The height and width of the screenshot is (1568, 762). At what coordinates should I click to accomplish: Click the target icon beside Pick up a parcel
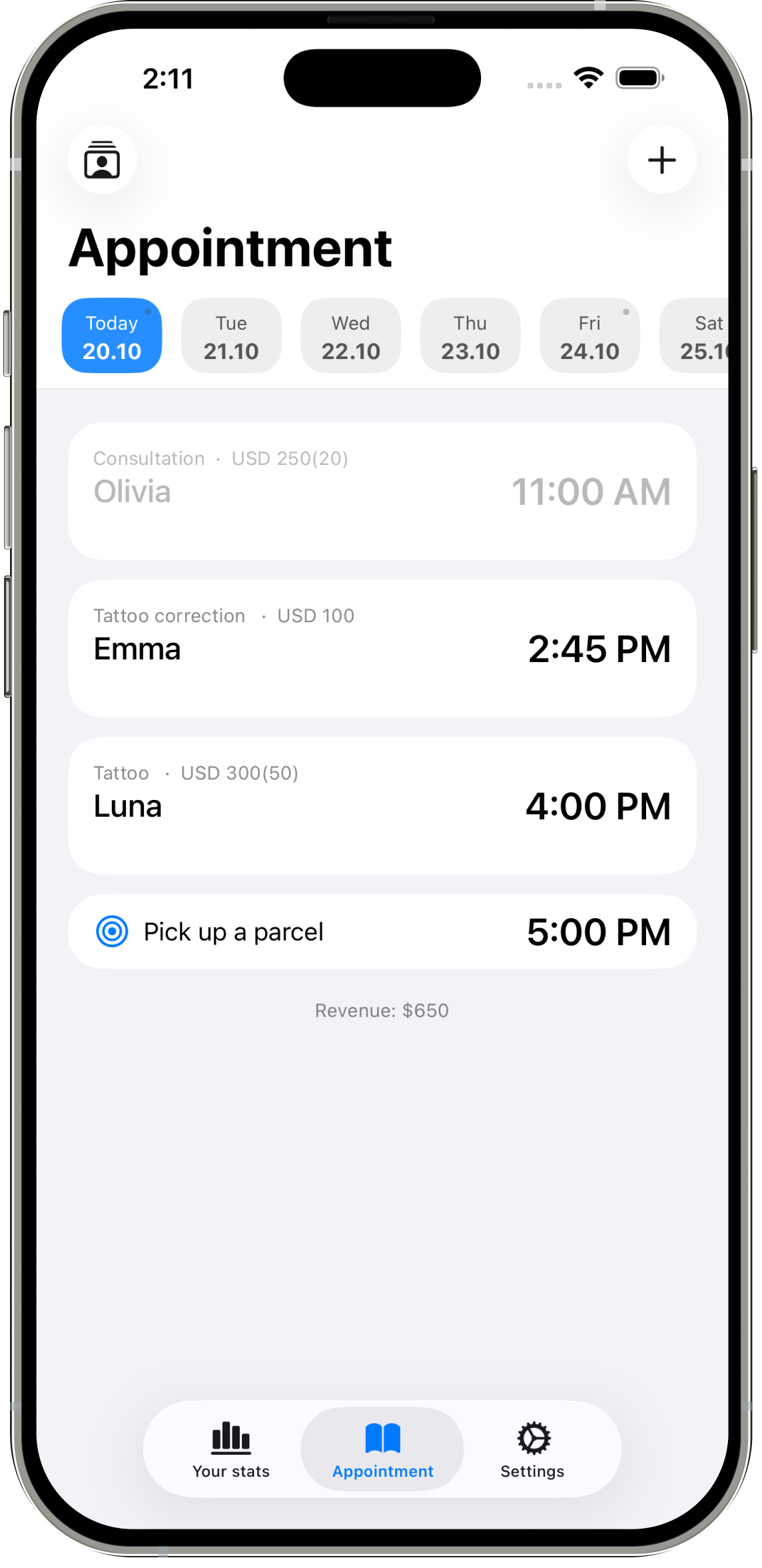(x=113, y=931)
